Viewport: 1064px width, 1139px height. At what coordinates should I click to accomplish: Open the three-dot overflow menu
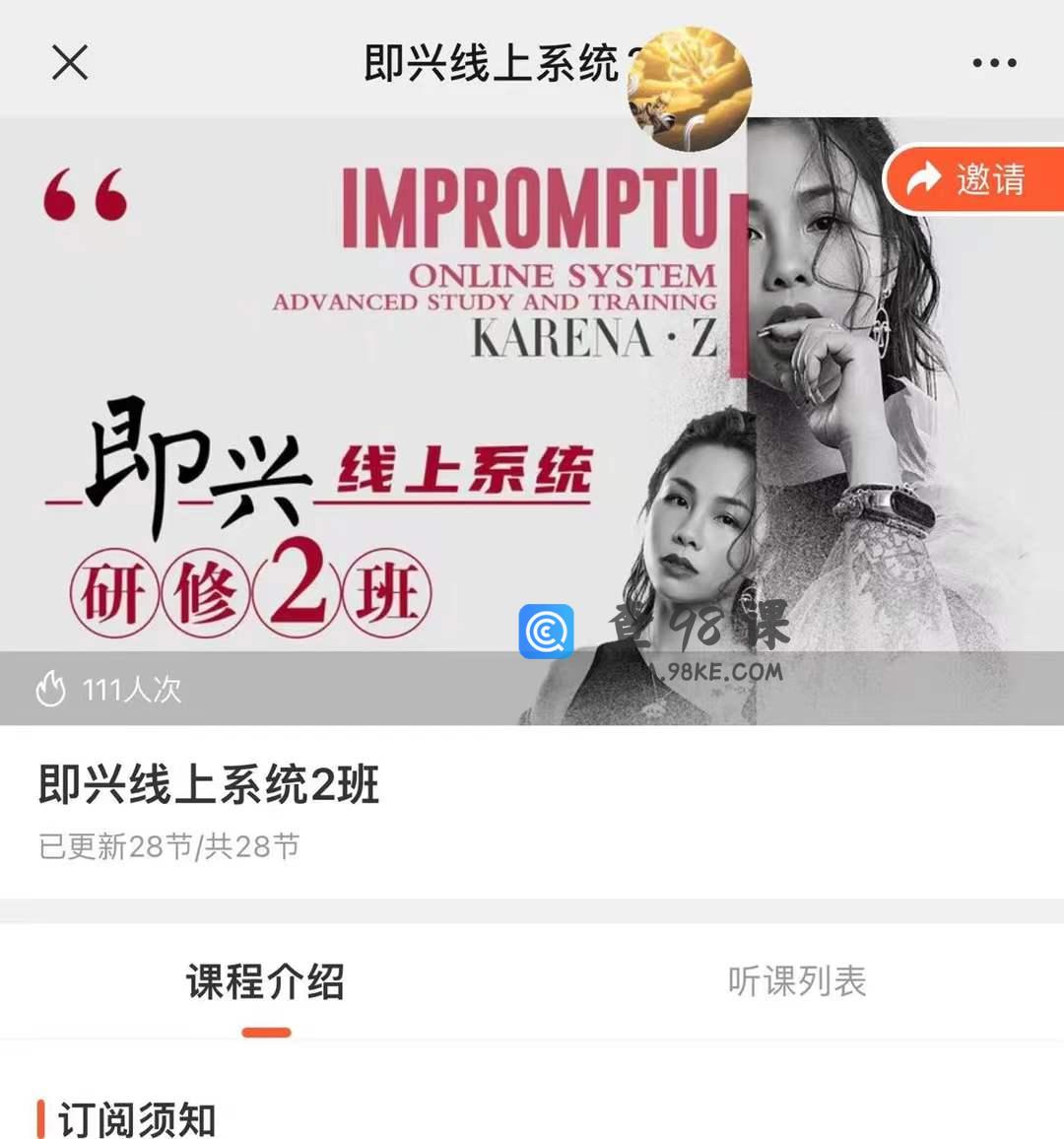point(993,62)
